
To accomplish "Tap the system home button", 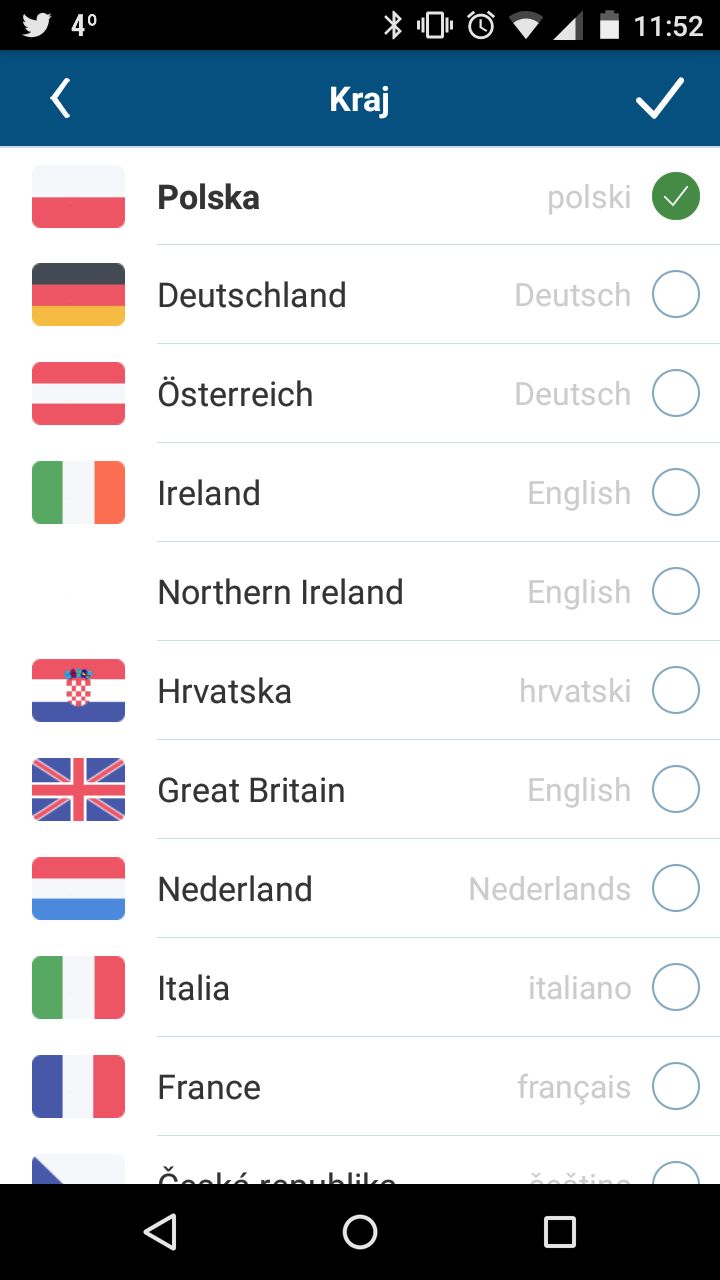I will click(x=360, y=1232).
